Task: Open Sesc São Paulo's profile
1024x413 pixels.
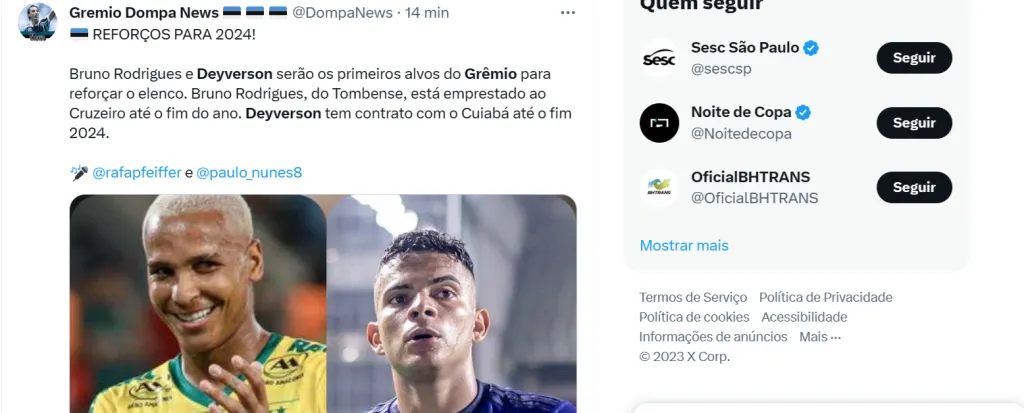Action: (746, 48)
